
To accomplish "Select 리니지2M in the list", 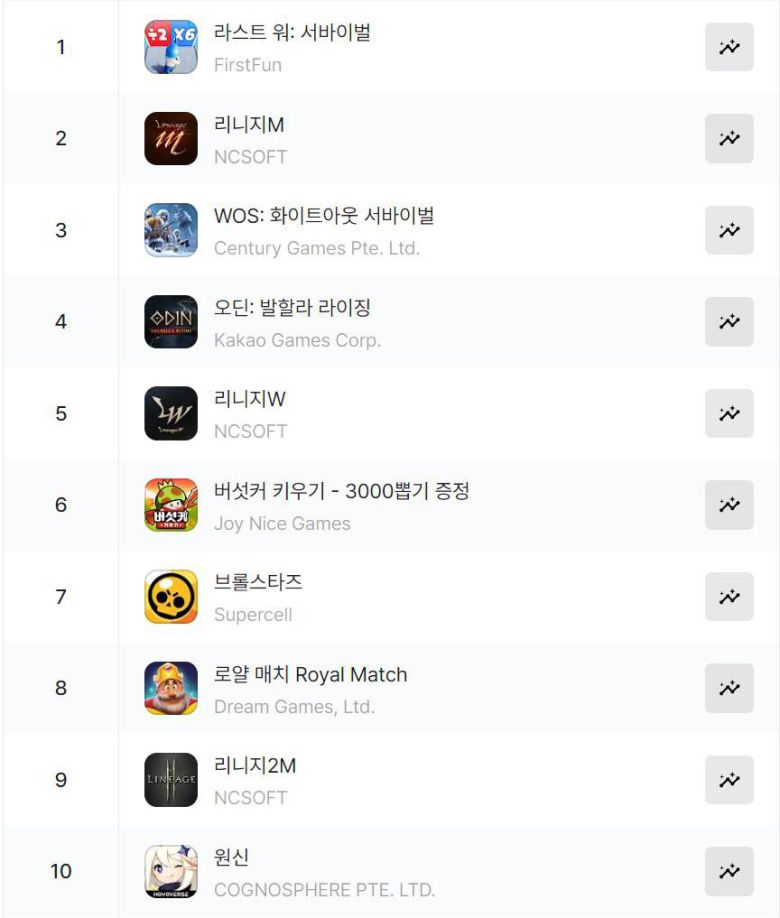I will [255, 766].
